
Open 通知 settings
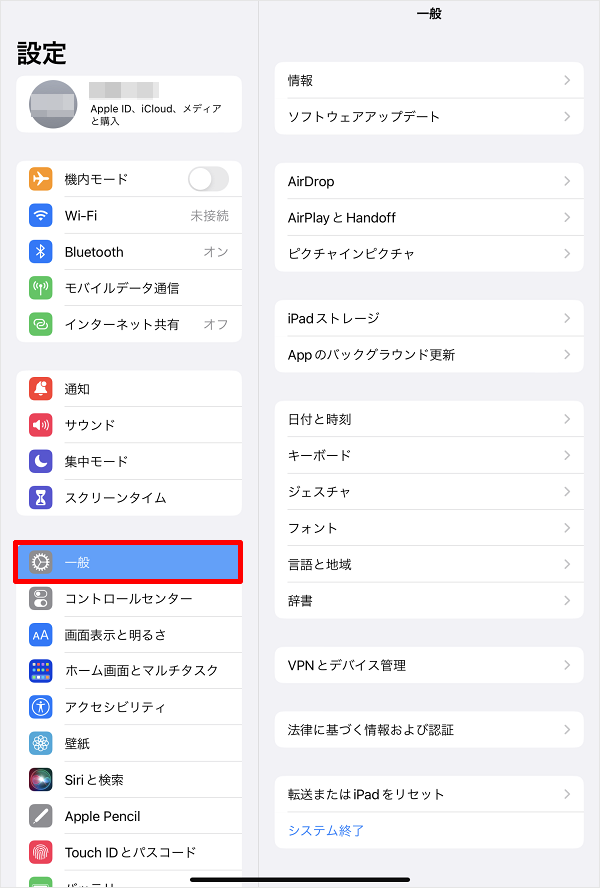pos(129,389)
